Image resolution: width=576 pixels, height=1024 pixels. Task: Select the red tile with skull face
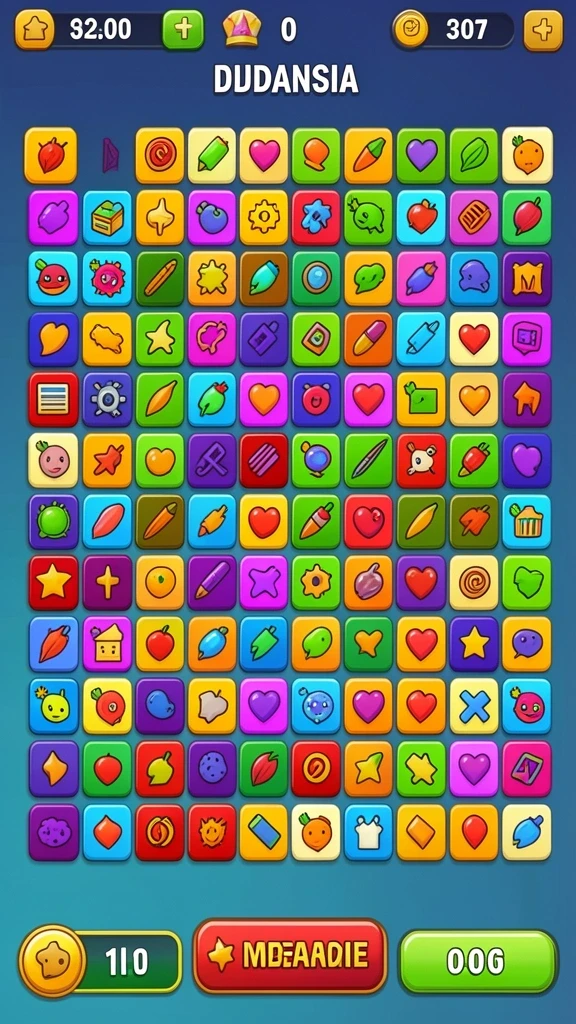421,460
